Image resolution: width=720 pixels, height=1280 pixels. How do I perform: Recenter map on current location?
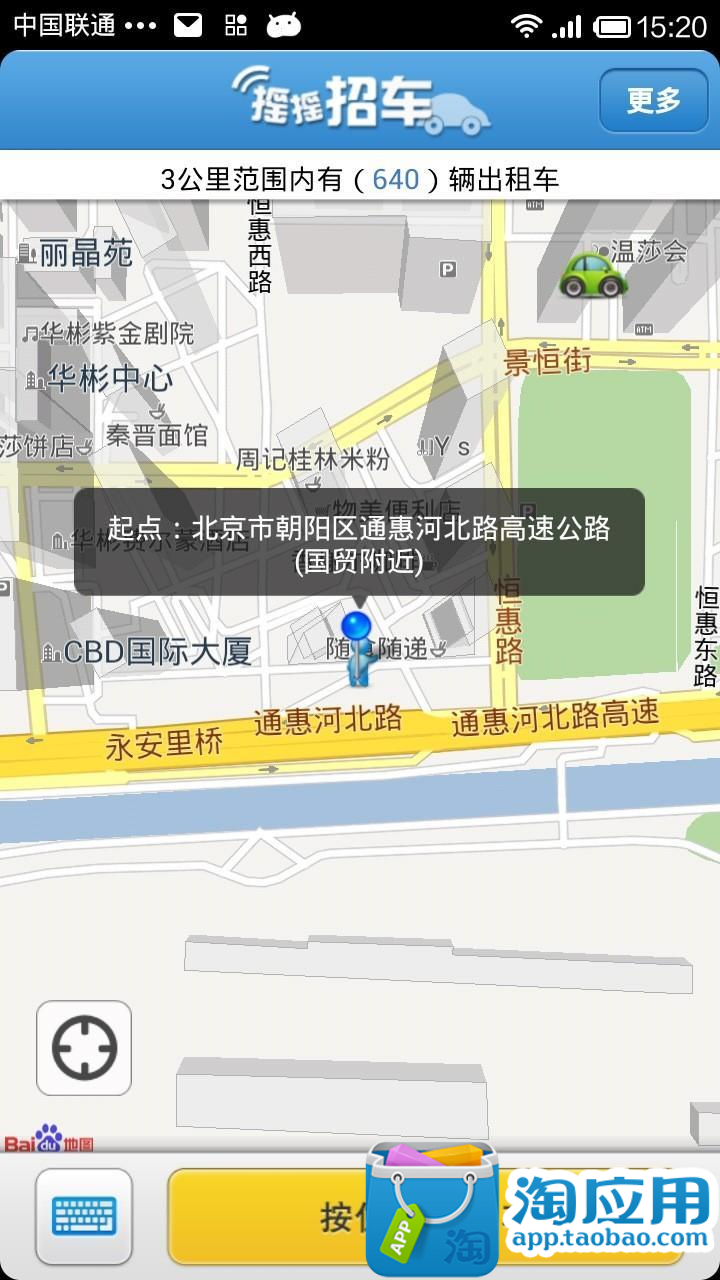pos(84,1048)
